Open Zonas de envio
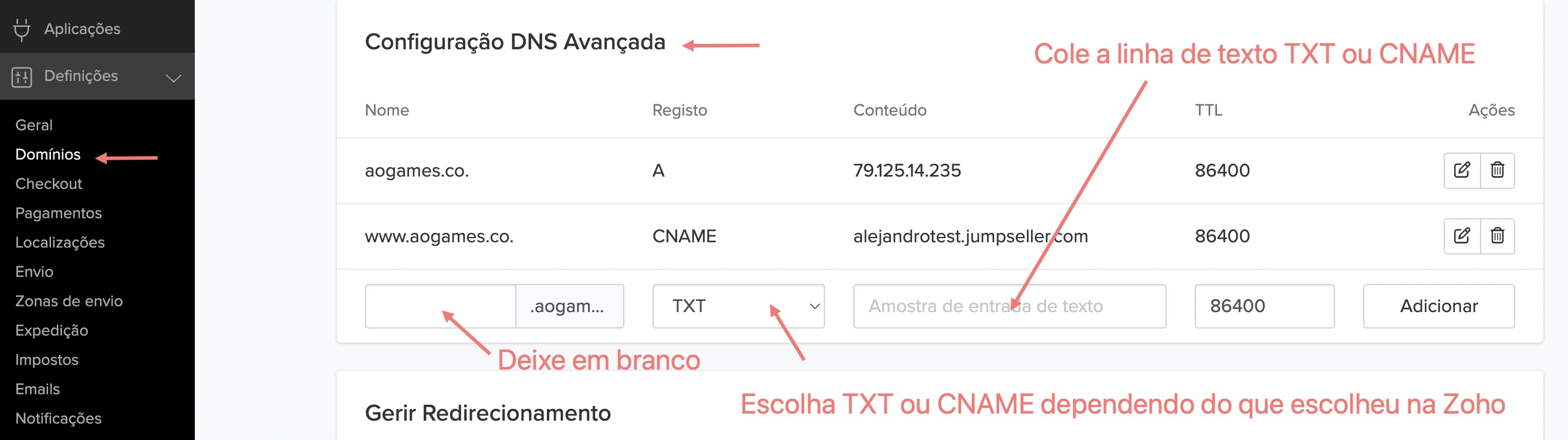1568x440 pixels. 69,300
